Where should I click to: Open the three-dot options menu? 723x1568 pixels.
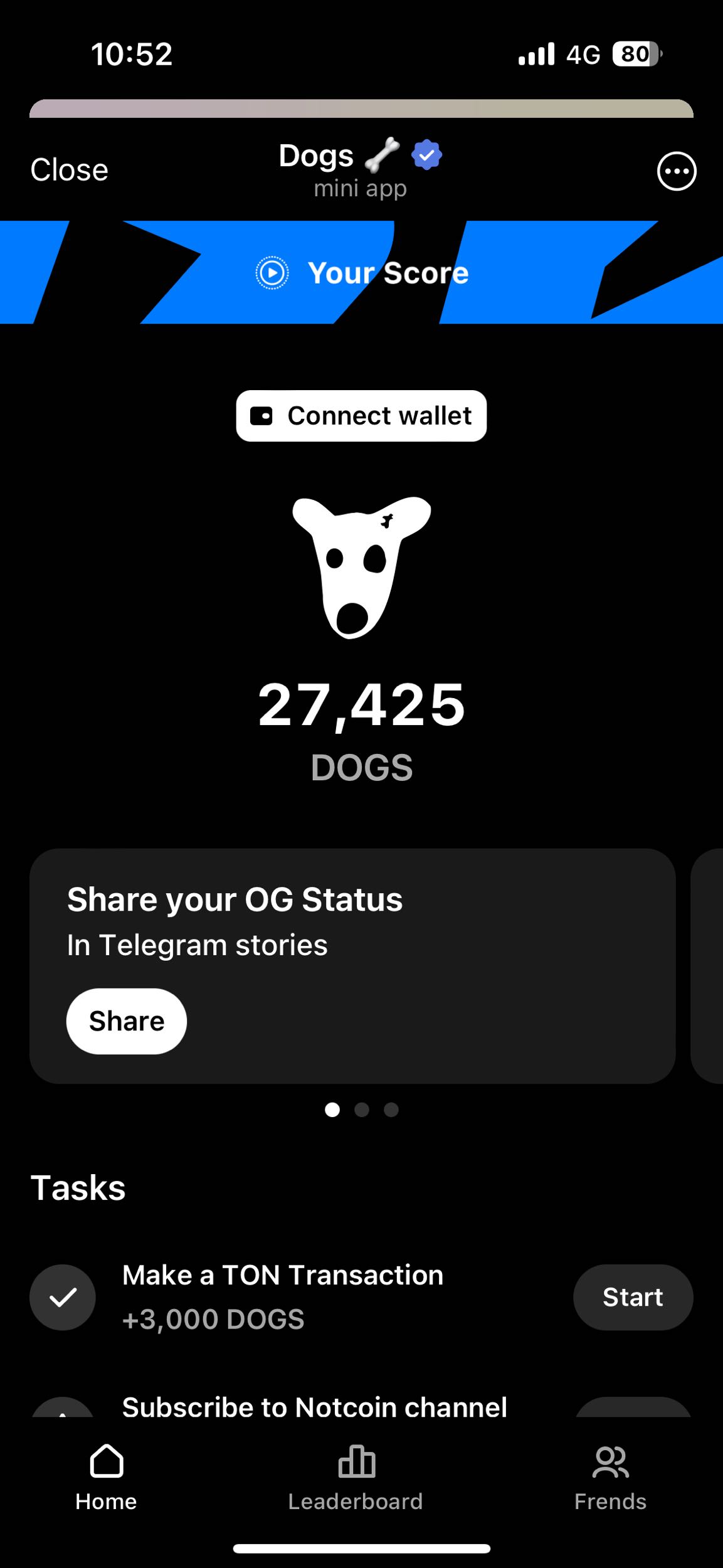tap(676, 171)
